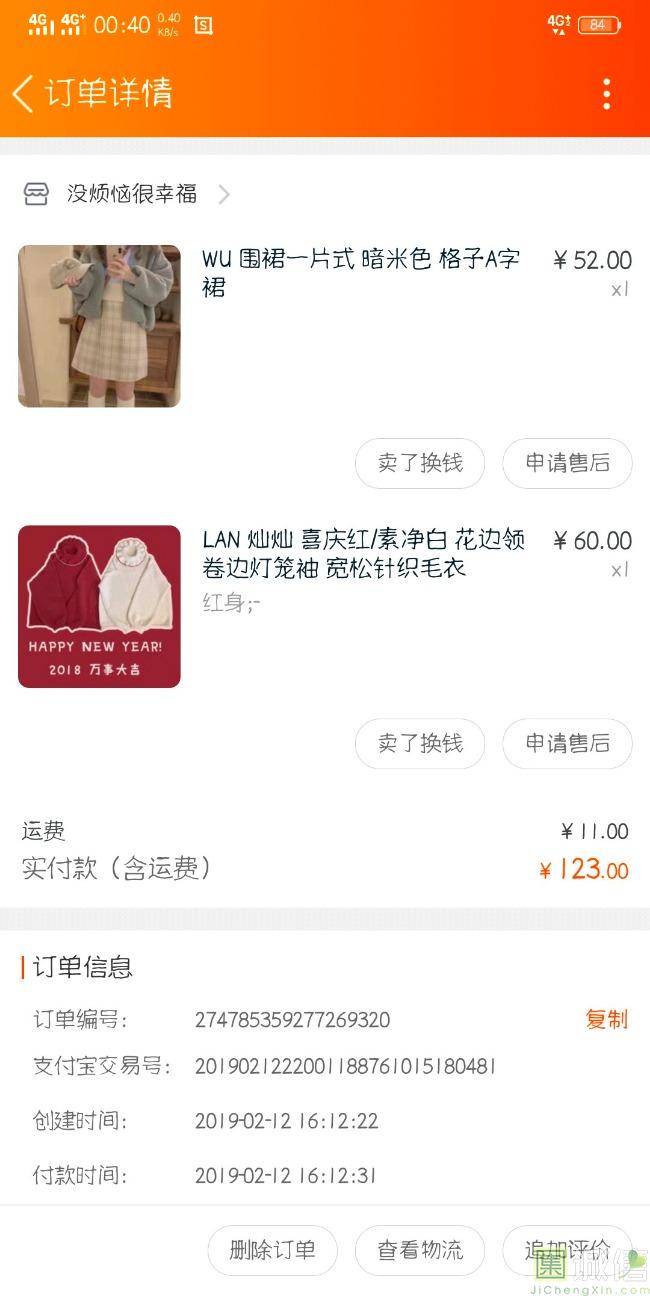Tap 删除订单 to delete the order
Screen dimensions: 650x1296
pyautogui.click(x=272, y=1250)
